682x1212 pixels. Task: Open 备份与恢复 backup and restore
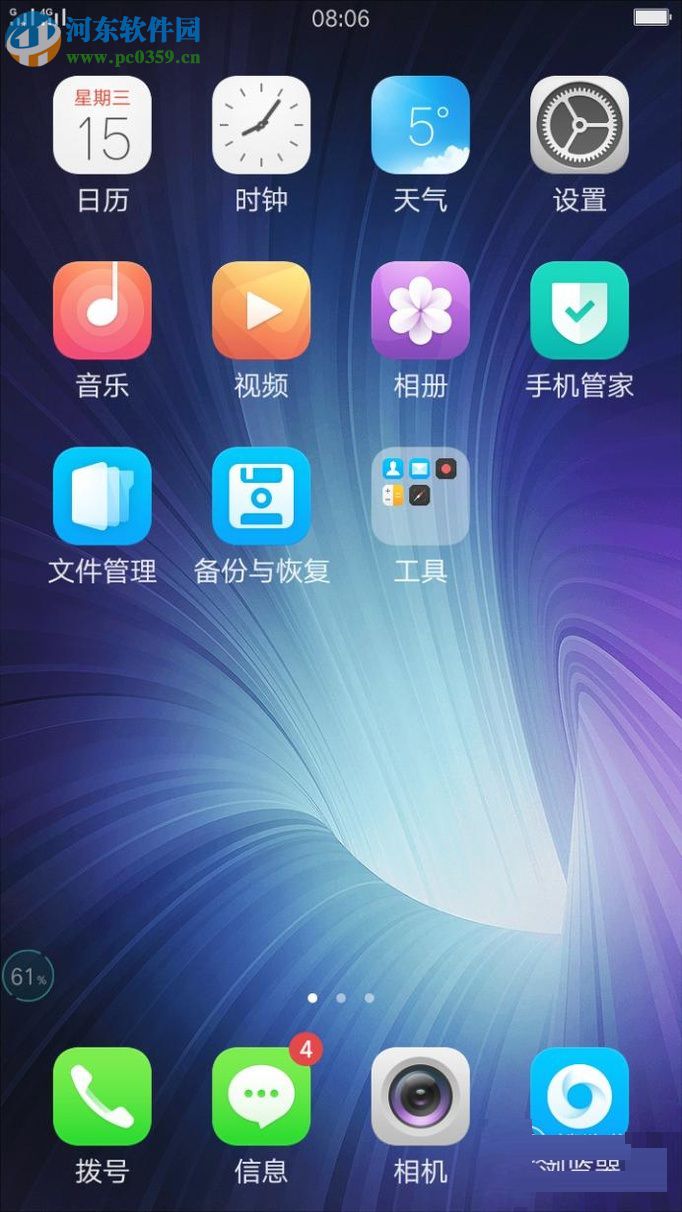pos(261,496)
